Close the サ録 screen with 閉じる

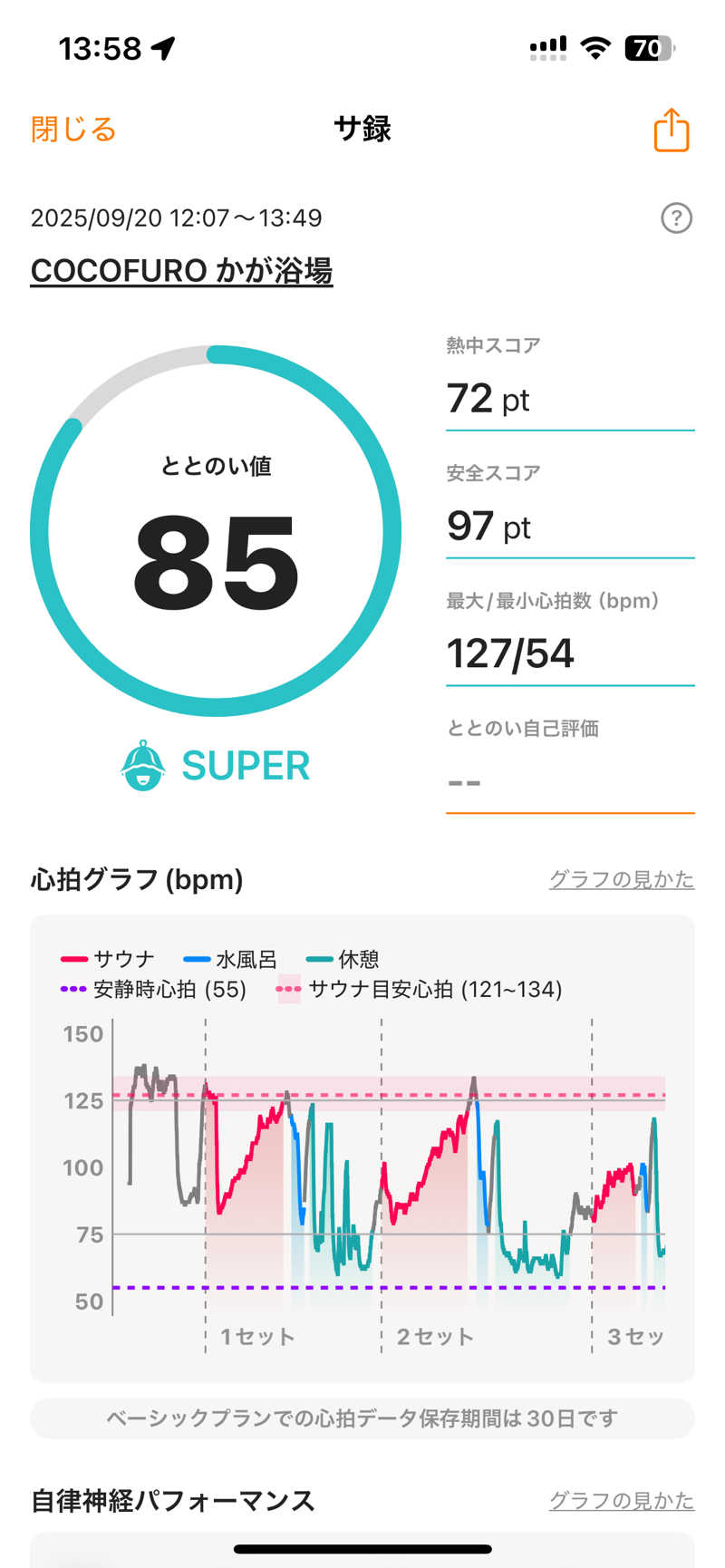(x=73, y=130)
